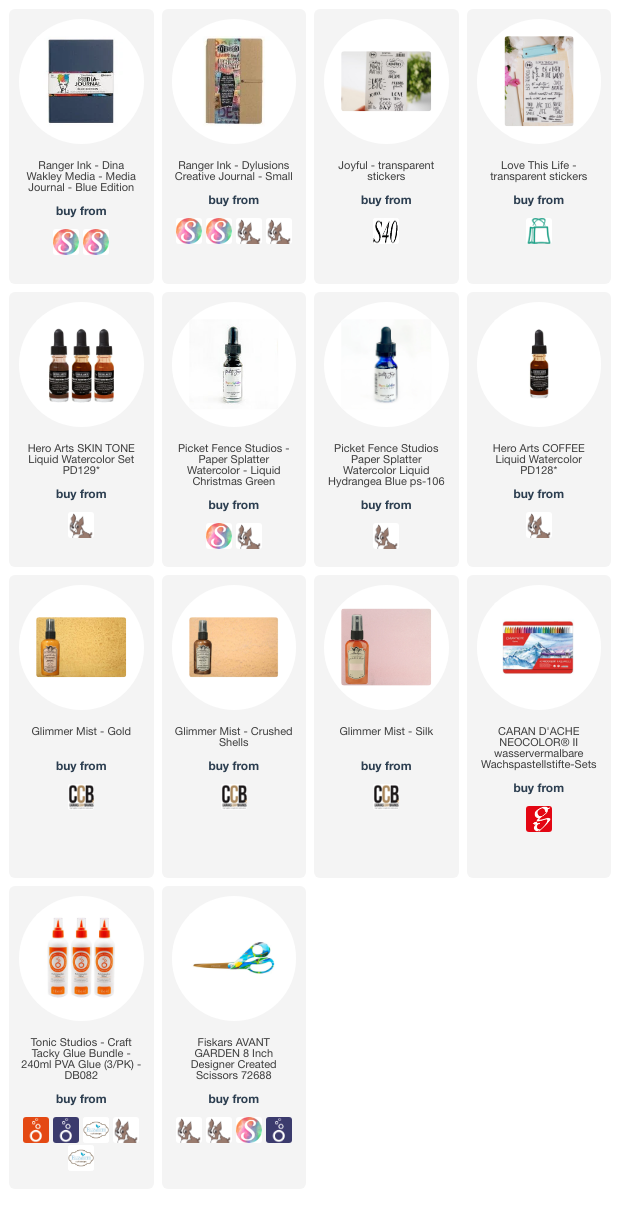Tap the green bag store icon under Love This Life

[x=538, y=232]
